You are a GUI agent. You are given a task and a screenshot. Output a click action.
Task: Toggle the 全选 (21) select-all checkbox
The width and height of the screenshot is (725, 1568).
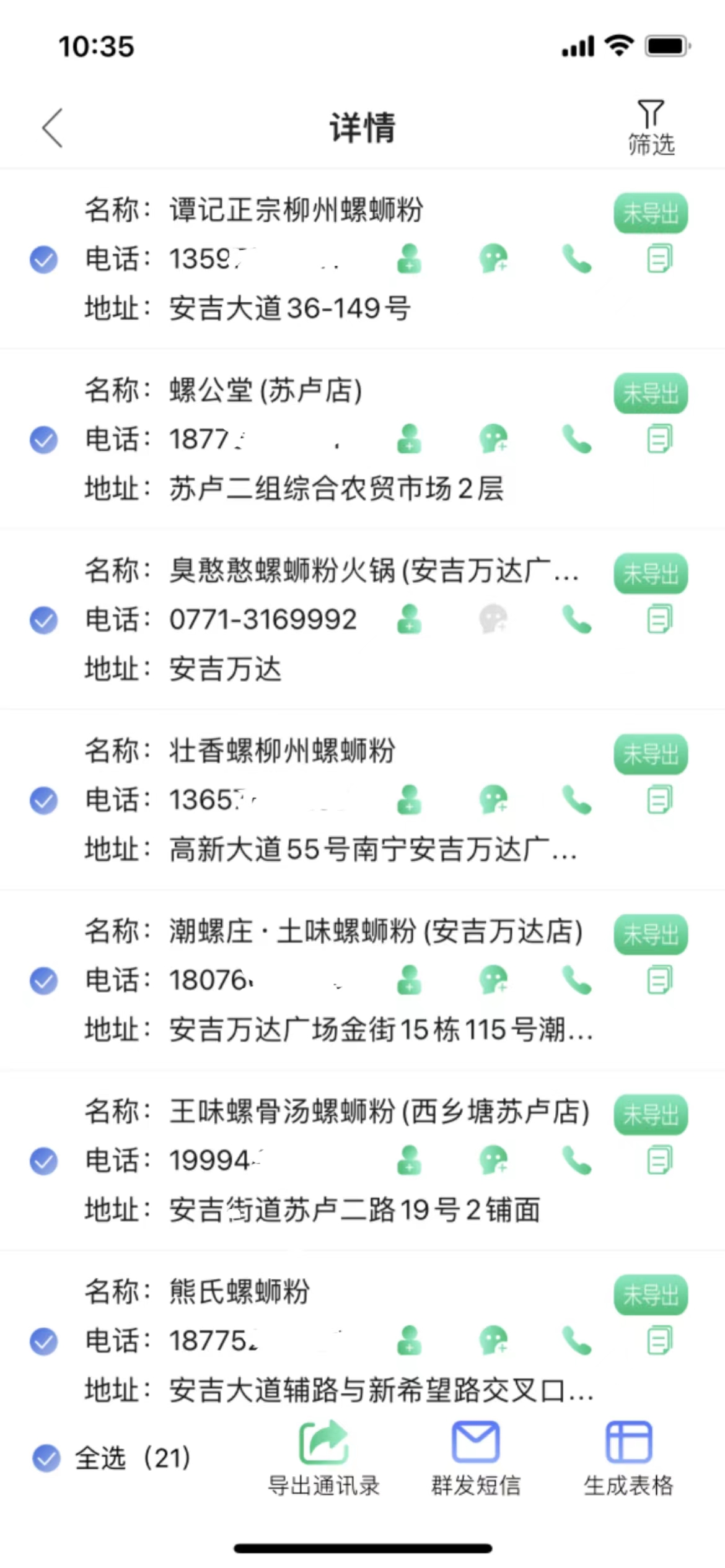46,1458
